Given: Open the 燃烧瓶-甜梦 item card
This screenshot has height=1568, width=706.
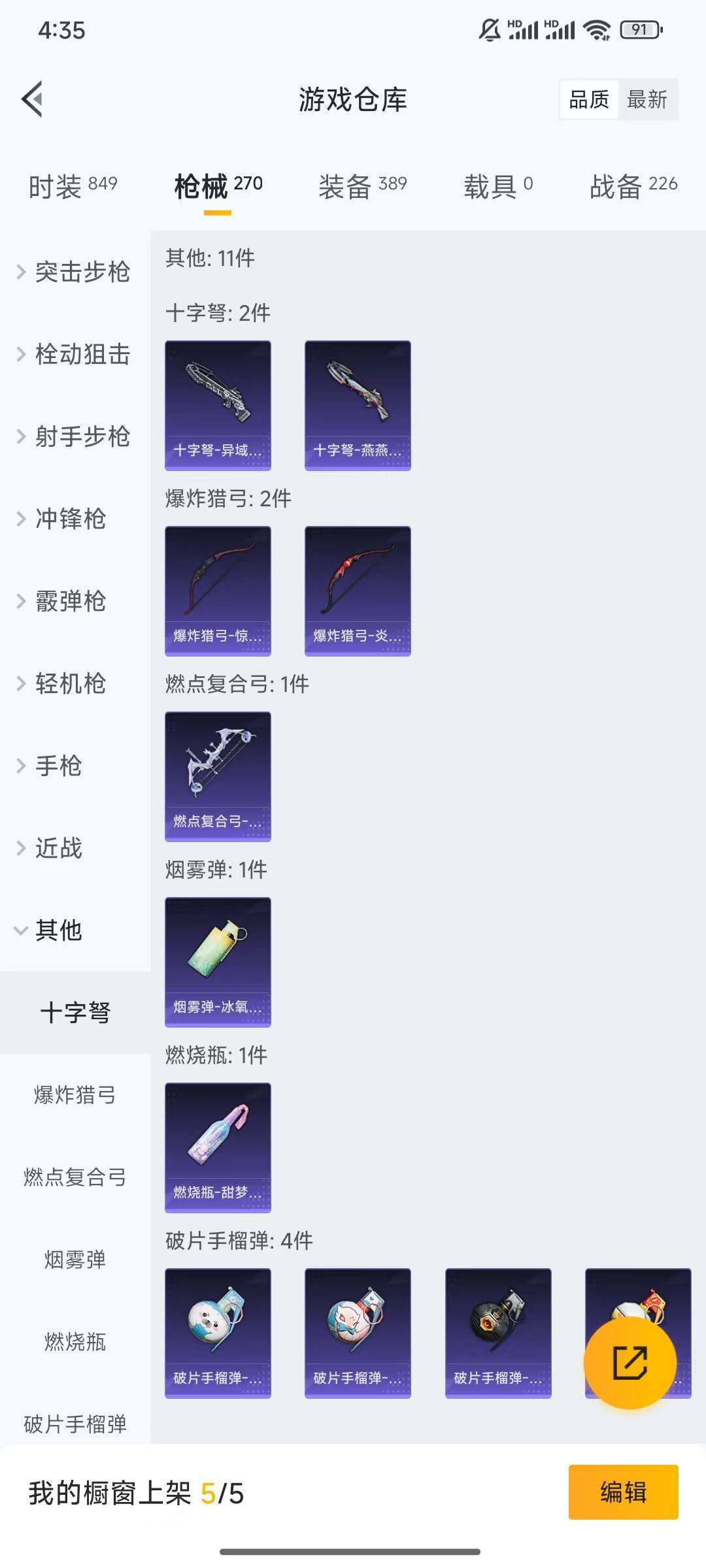Looking at the screenshot, I should (x=218, y=1147).
